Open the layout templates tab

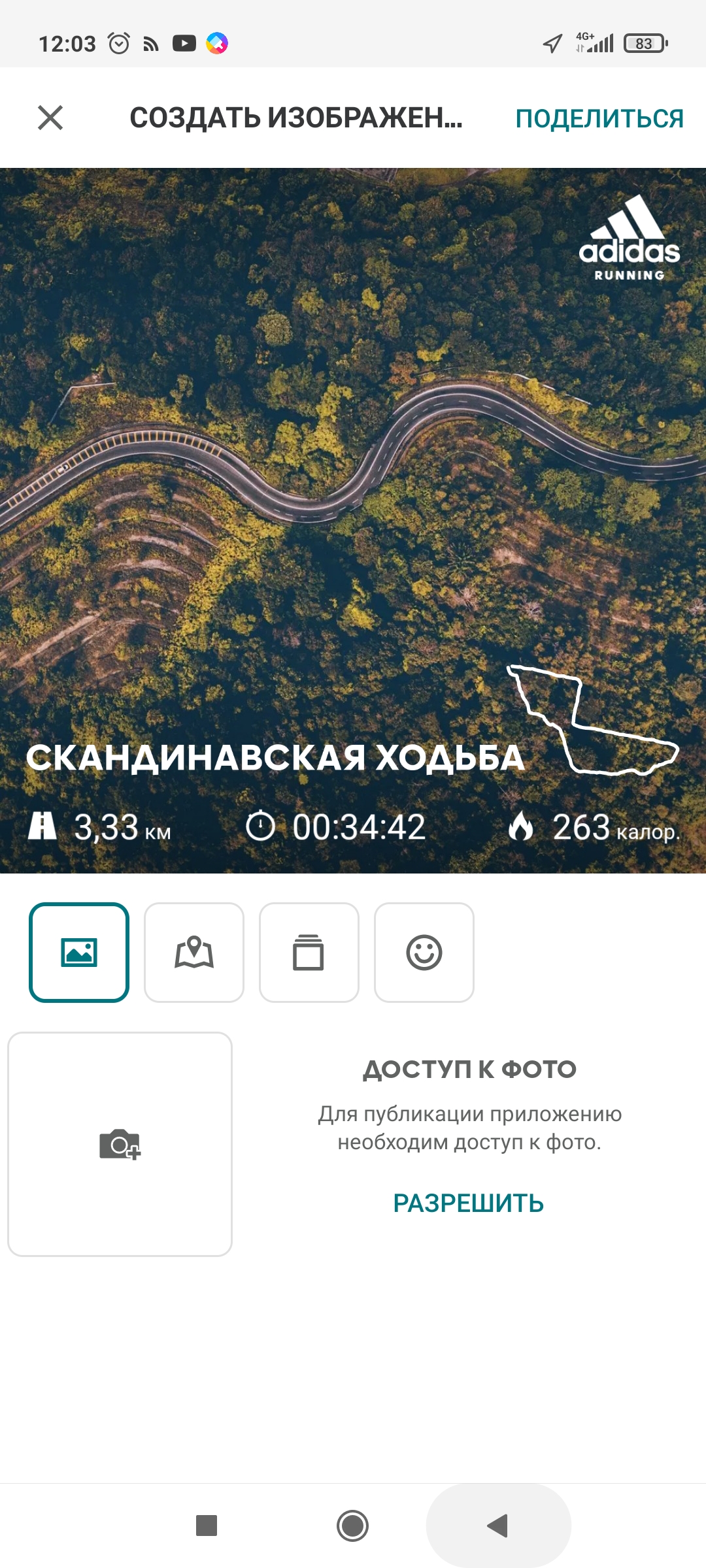[309, 952]
